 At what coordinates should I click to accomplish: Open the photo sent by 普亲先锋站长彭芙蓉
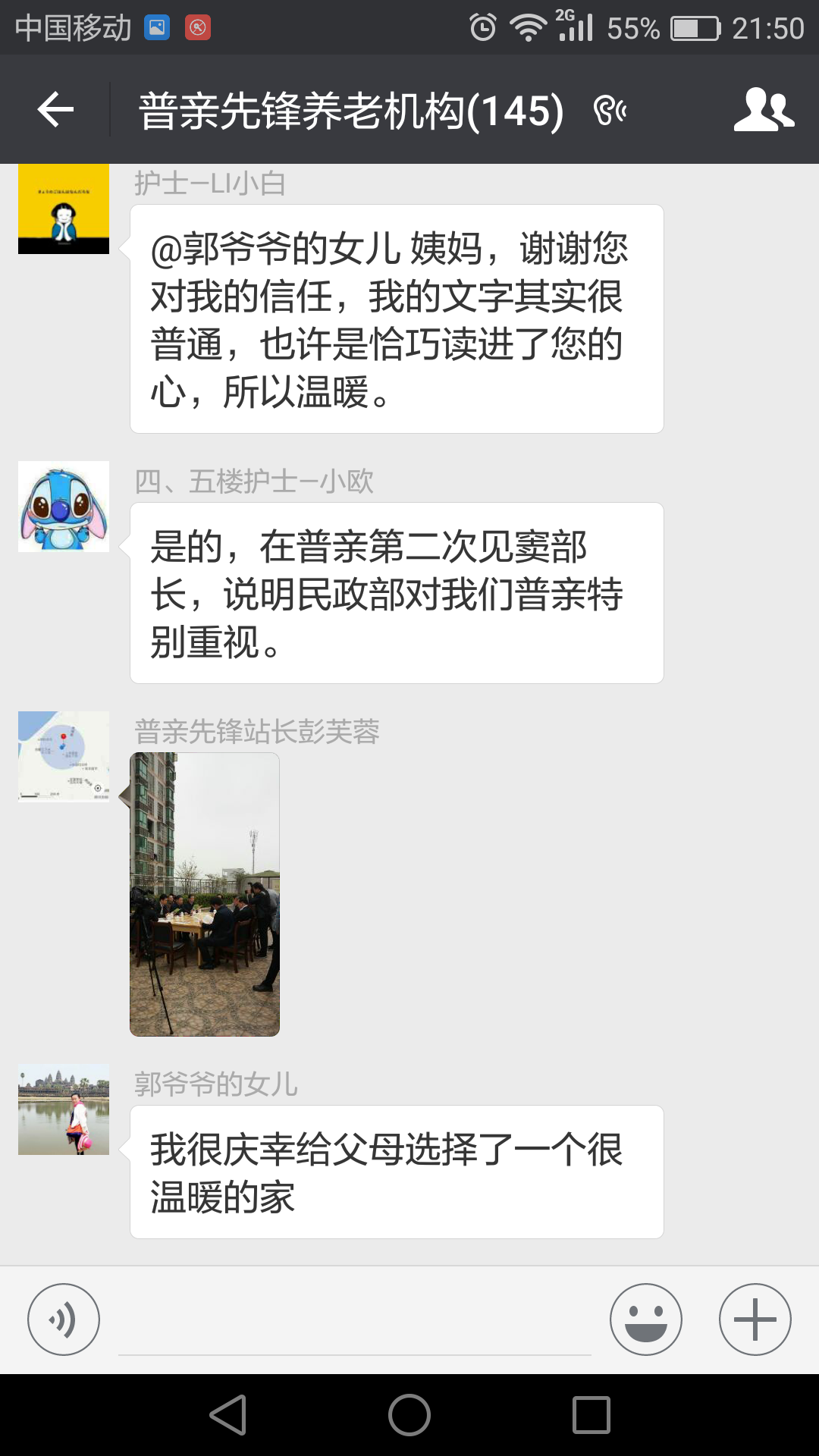205,894
